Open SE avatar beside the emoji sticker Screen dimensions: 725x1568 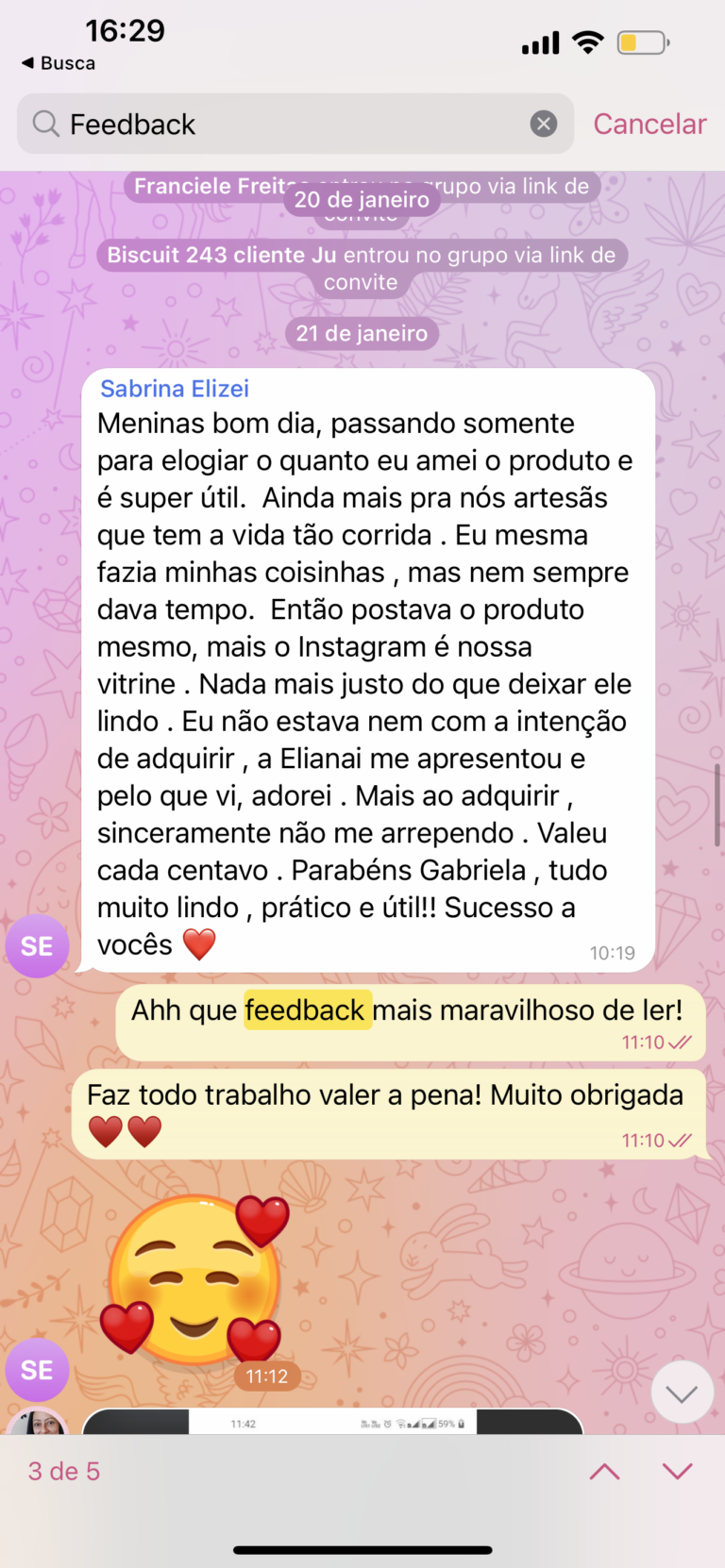[x=37, y=1370]
